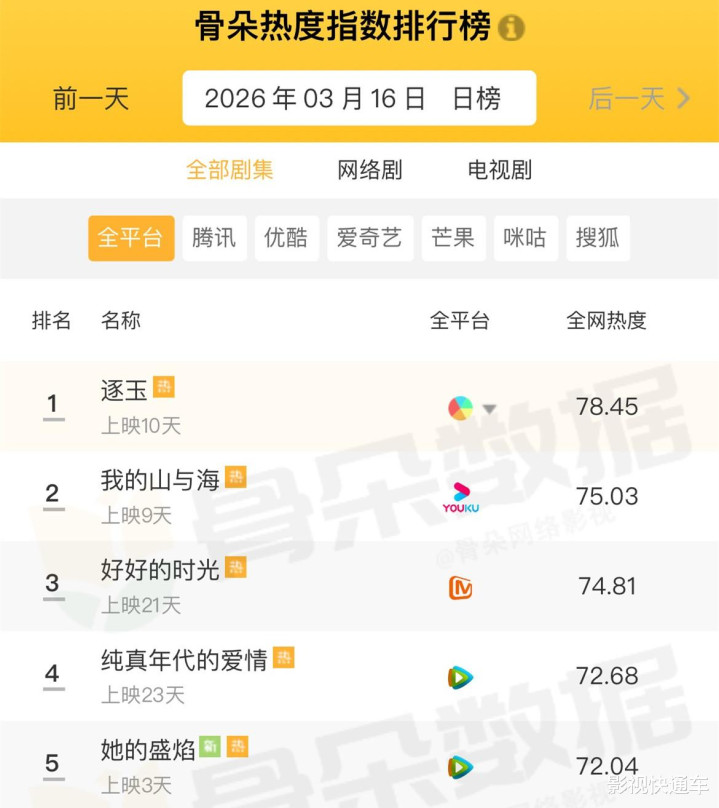Open the drama 逐玉 ranked first

124,390
